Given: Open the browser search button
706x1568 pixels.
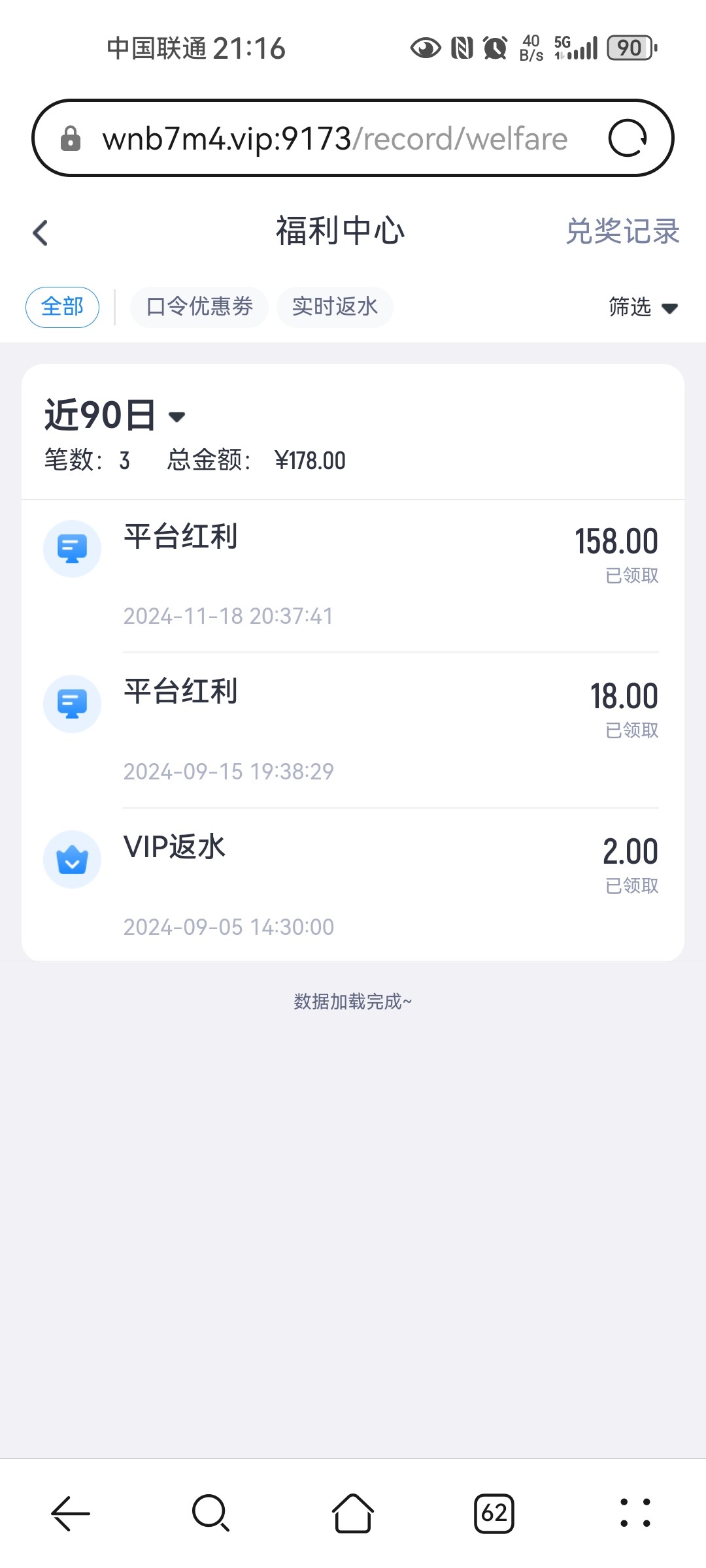Looking at the screenshot, I should 210,1513.
